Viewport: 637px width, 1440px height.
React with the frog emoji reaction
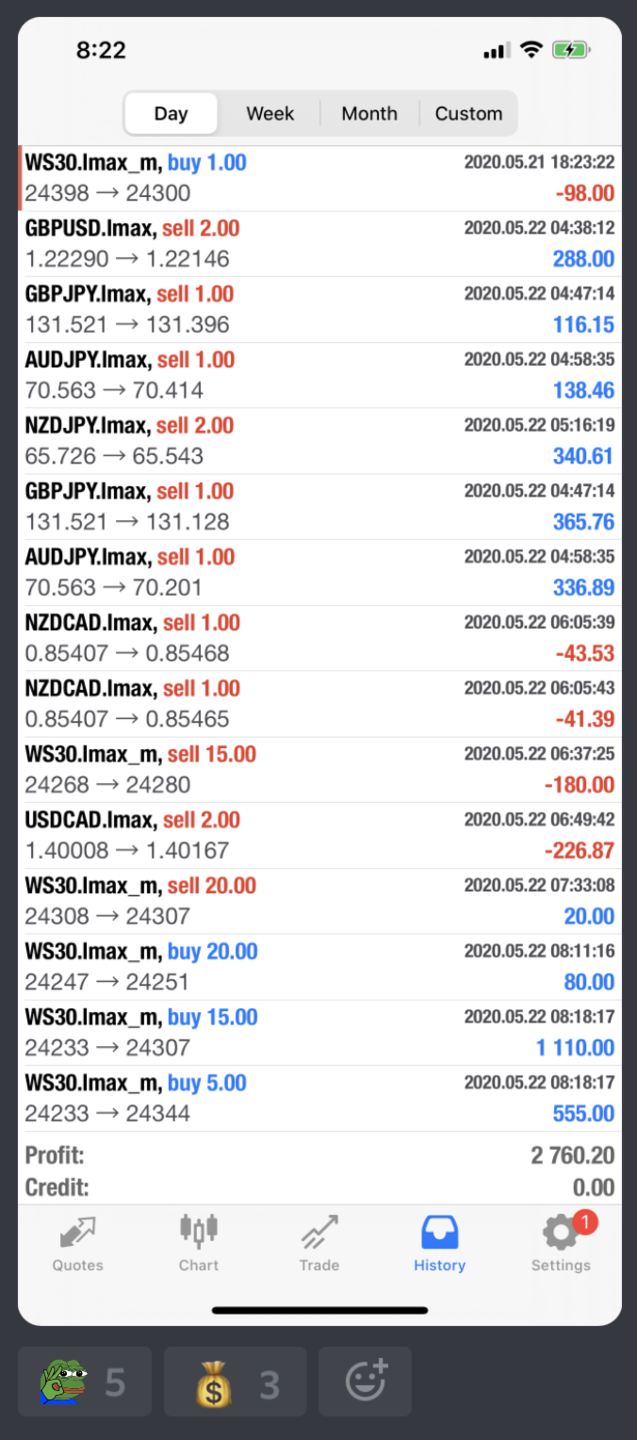tap(84, 1383)
